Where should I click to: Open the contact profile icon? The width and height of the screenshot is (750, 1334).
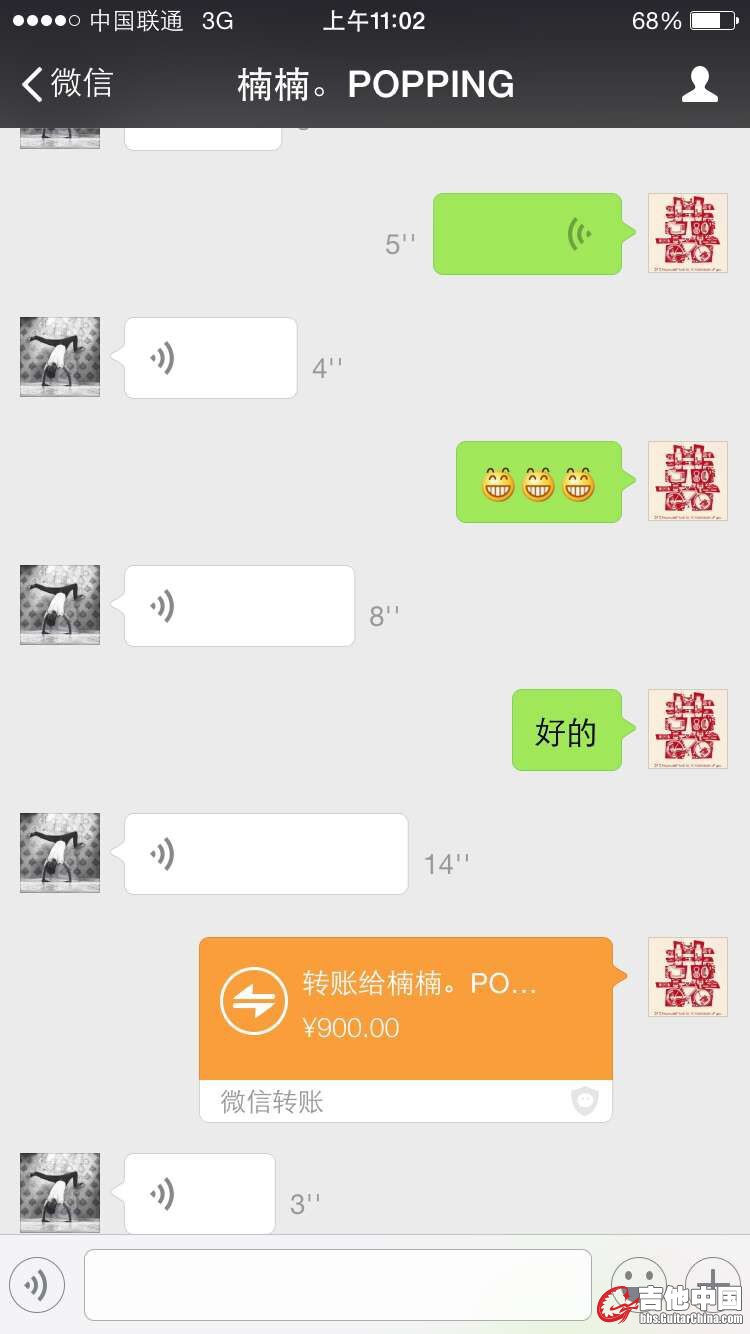[x=699, y=84]
